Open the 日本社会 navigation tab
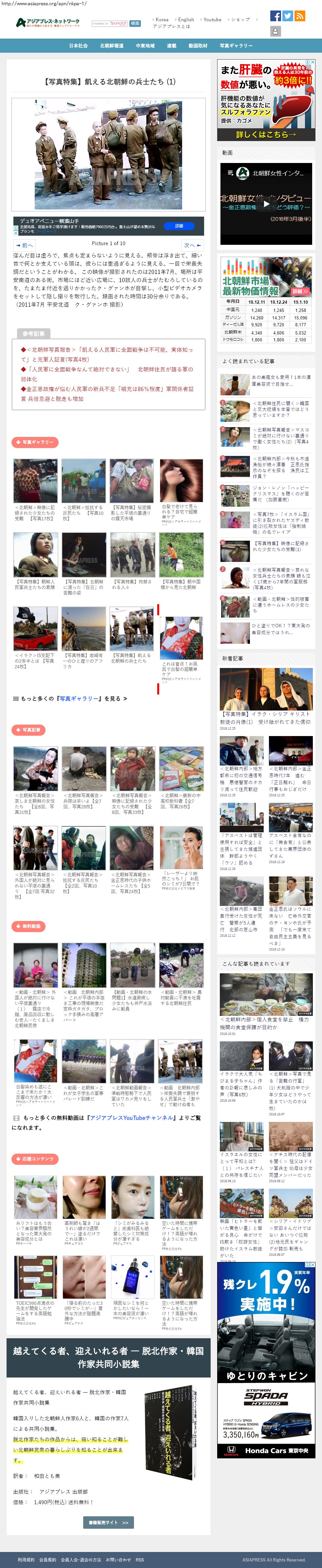Image resolution: width=322 pixels, height=1568 pixels. [x=78, y=45]
